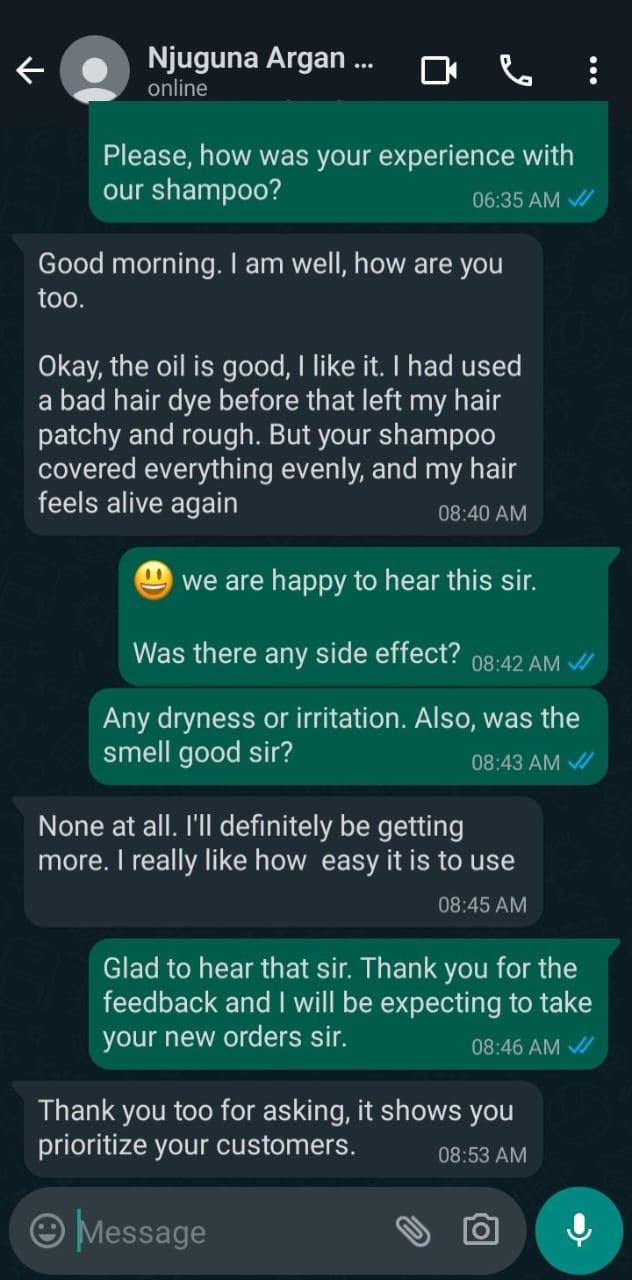Image resolution: width=632 pixels, height=1280 pixels.
Task: Start a video call with Njuguna
Action: tap(439, 70)
